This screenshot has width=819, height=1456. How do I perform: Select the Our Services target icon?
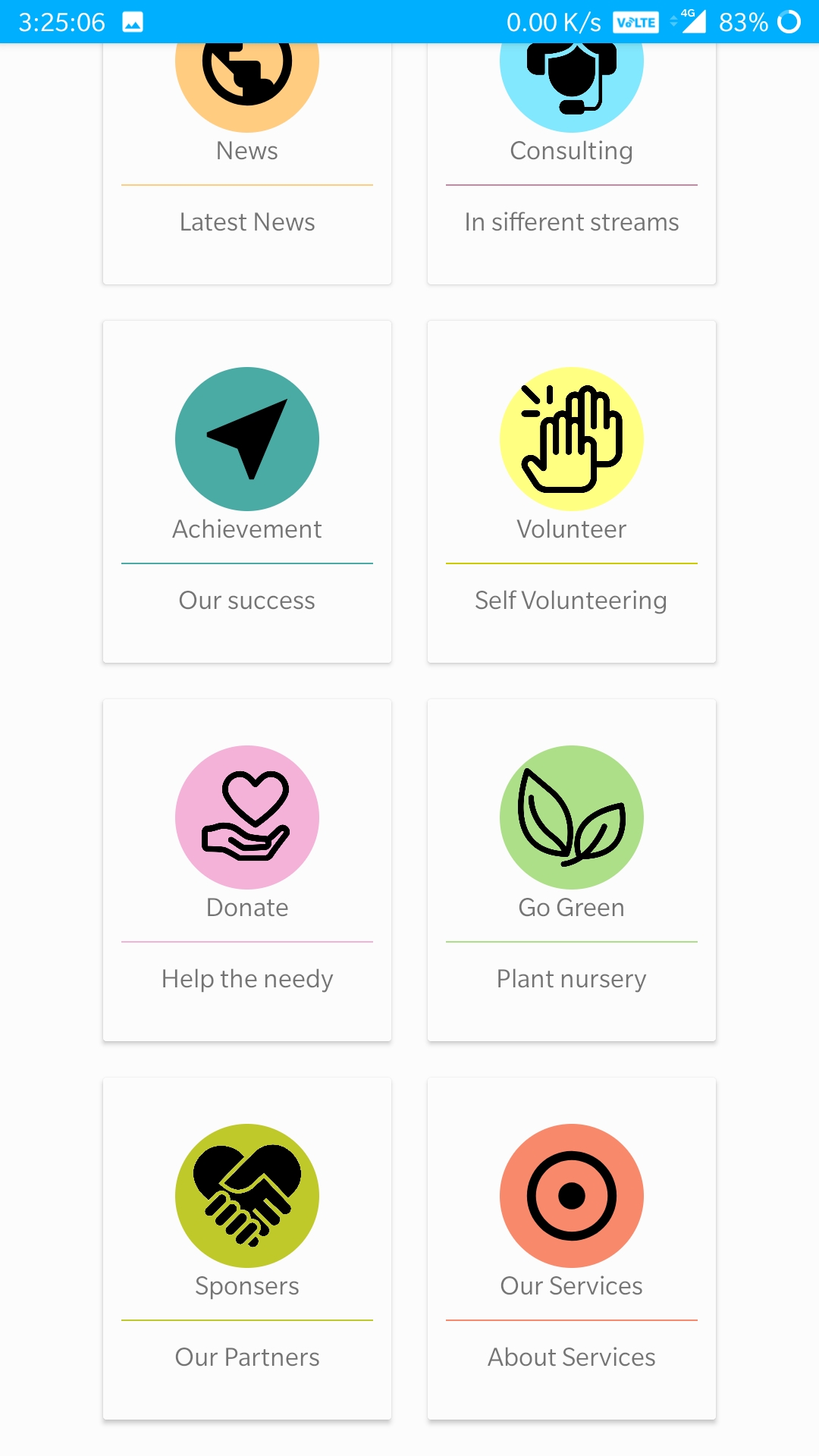pos(571,1195)
